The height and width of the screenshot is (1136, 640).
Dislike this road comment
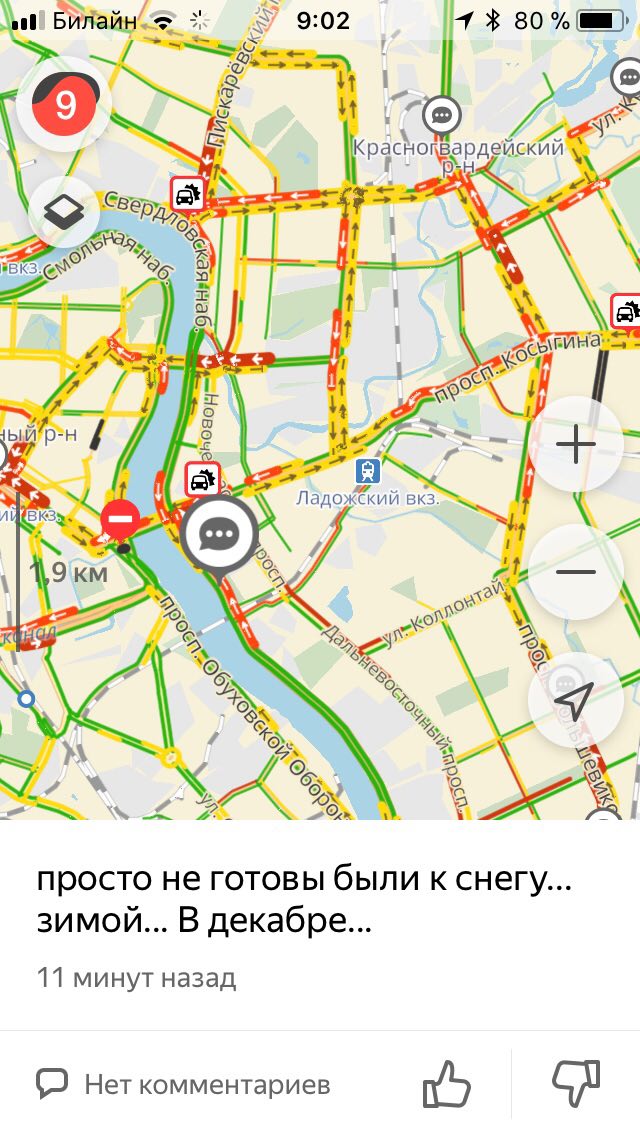pyautogui.click(x=576, y=1083)
